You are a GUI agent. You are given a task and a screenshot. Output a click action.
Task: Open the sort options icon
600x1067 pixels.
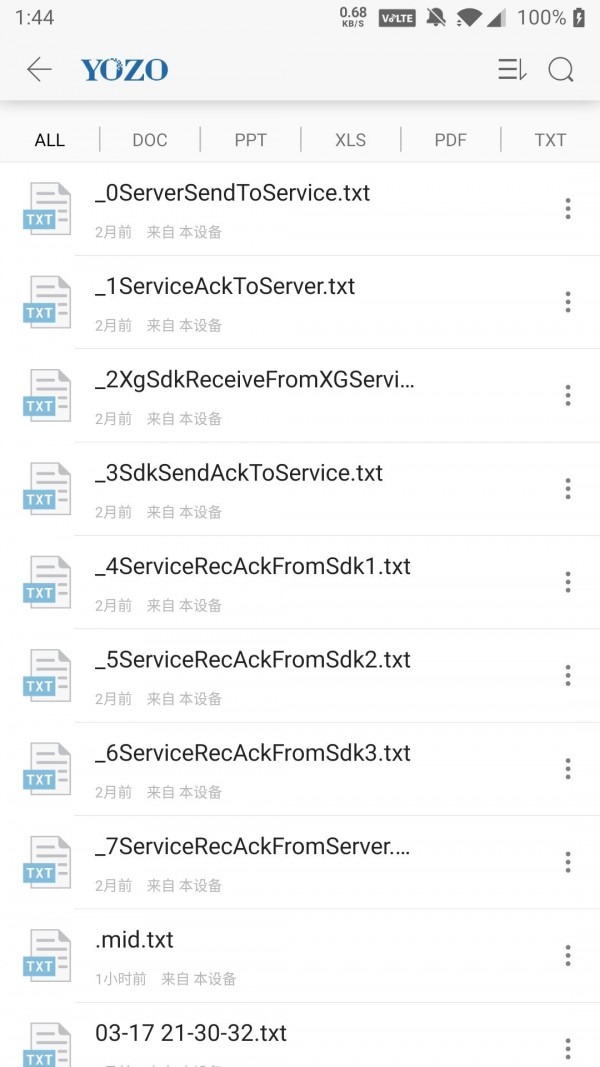pos(511,69)
